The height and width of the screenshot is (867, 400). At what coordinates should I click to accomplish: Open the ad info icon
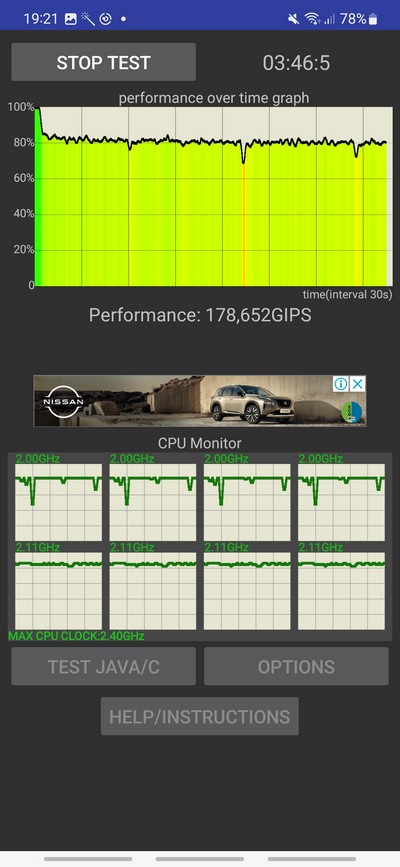click(341, 384)
